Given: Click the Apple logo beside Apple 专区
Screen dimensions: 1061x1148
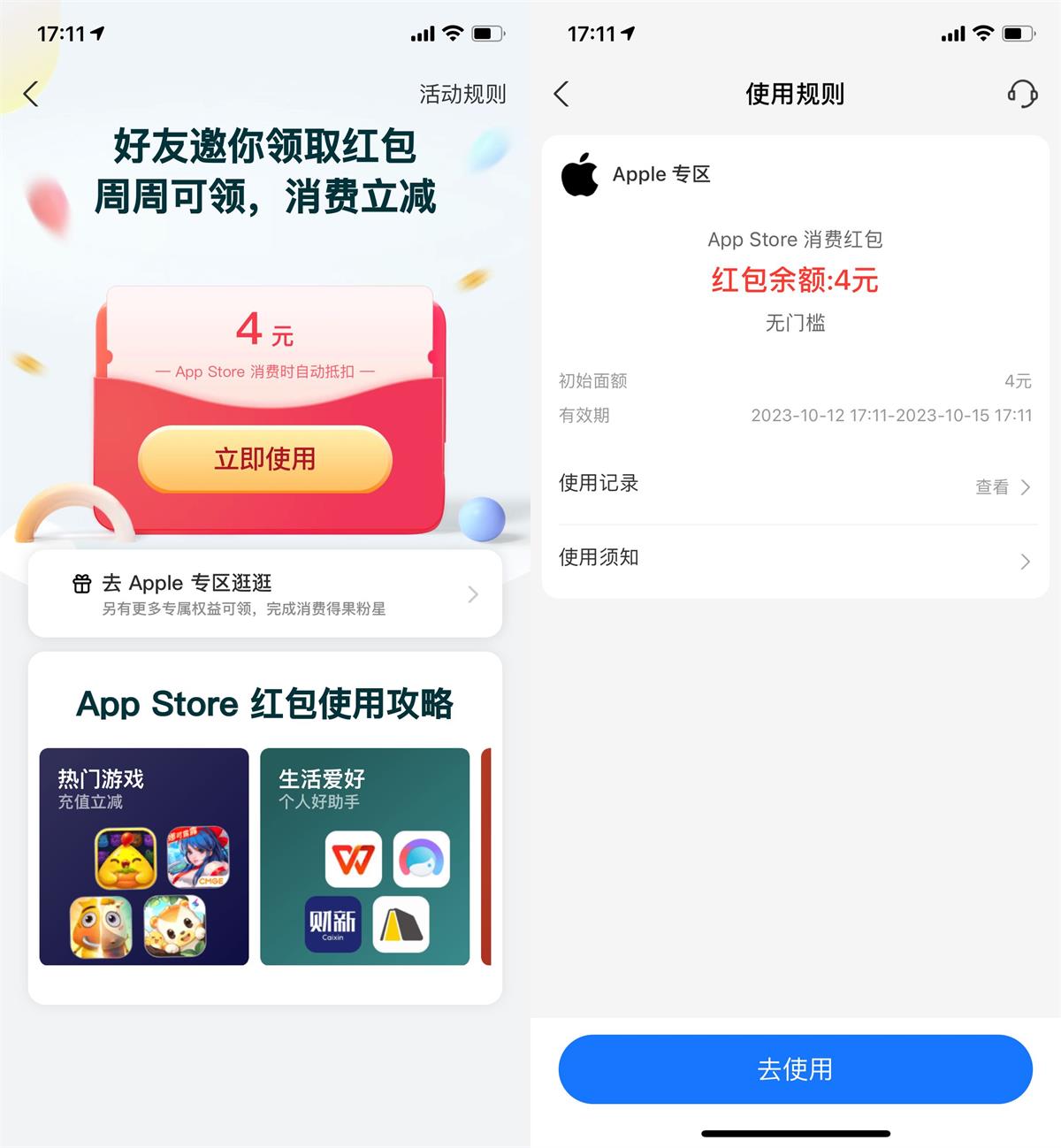Looking at the screenshot, I should pyautogui.click(x=581, y=174).
